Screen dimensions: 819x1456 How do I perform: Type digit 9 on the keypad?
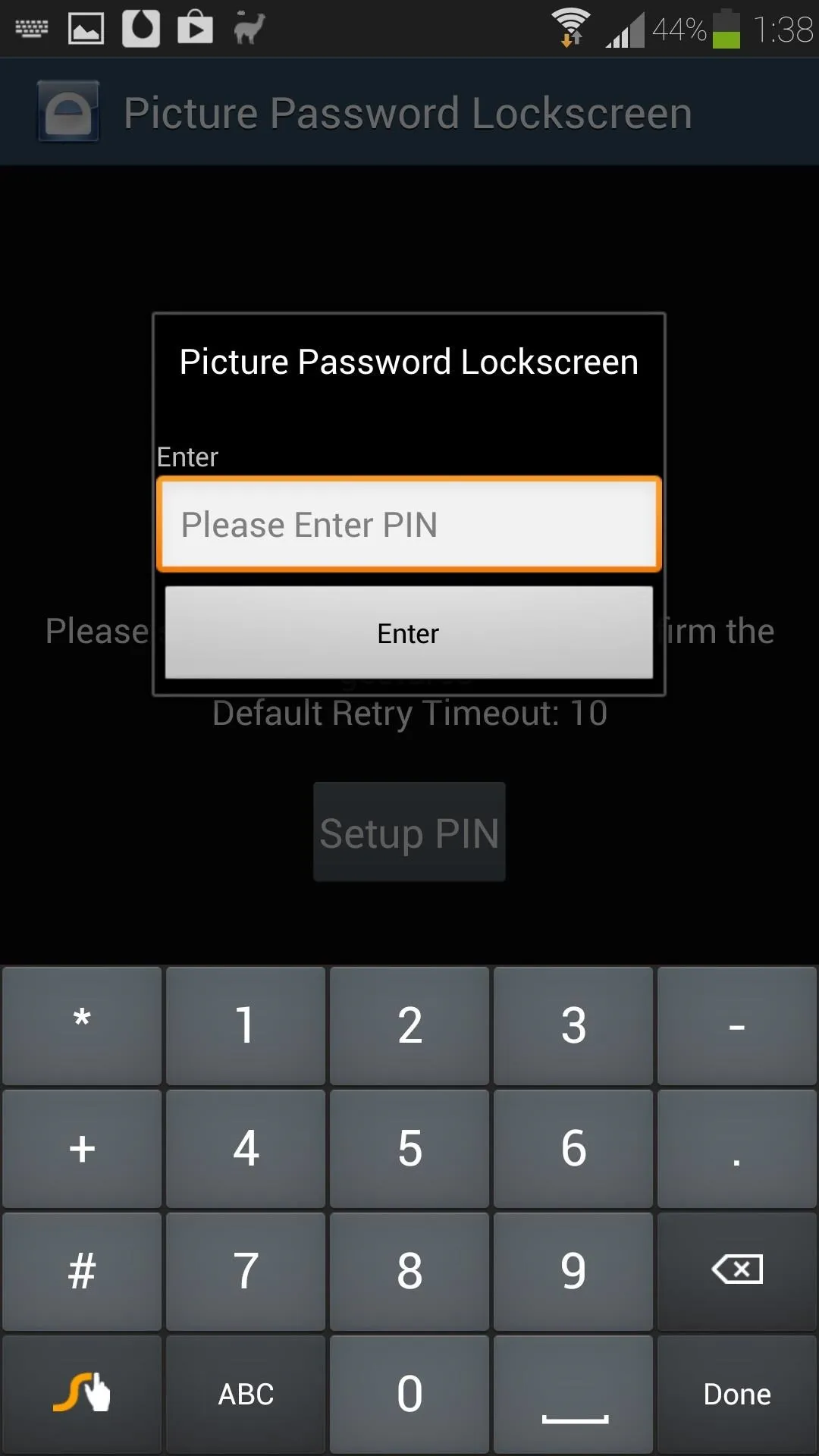[573, 1271]
